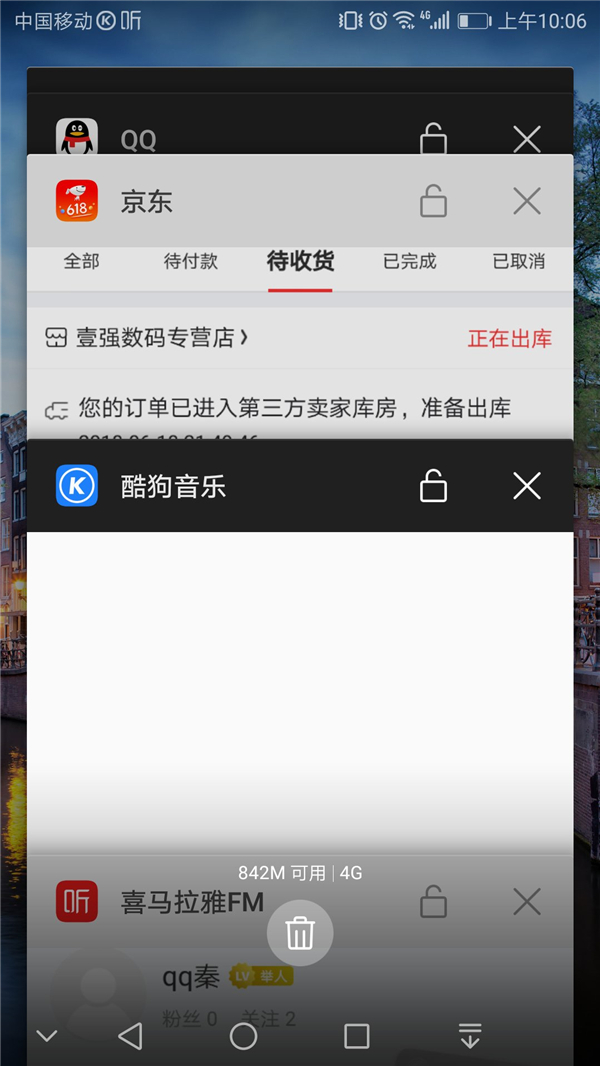Viewport: 600px width, 1066px height.
Task: Hide the navigation bar with the chevron
Action: (46, 1036)
